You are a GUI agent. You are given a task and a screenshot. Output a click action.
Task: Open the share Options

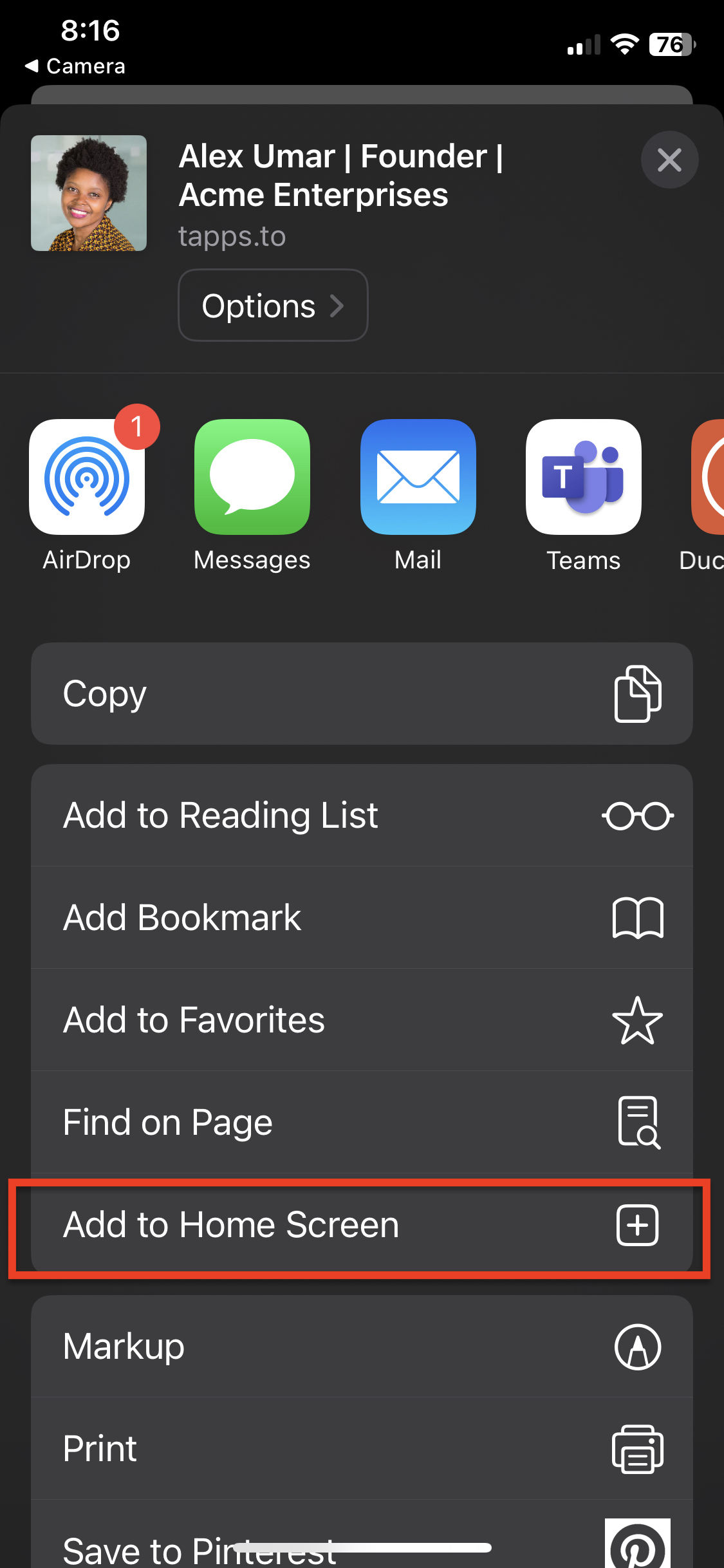coord(273,305)
